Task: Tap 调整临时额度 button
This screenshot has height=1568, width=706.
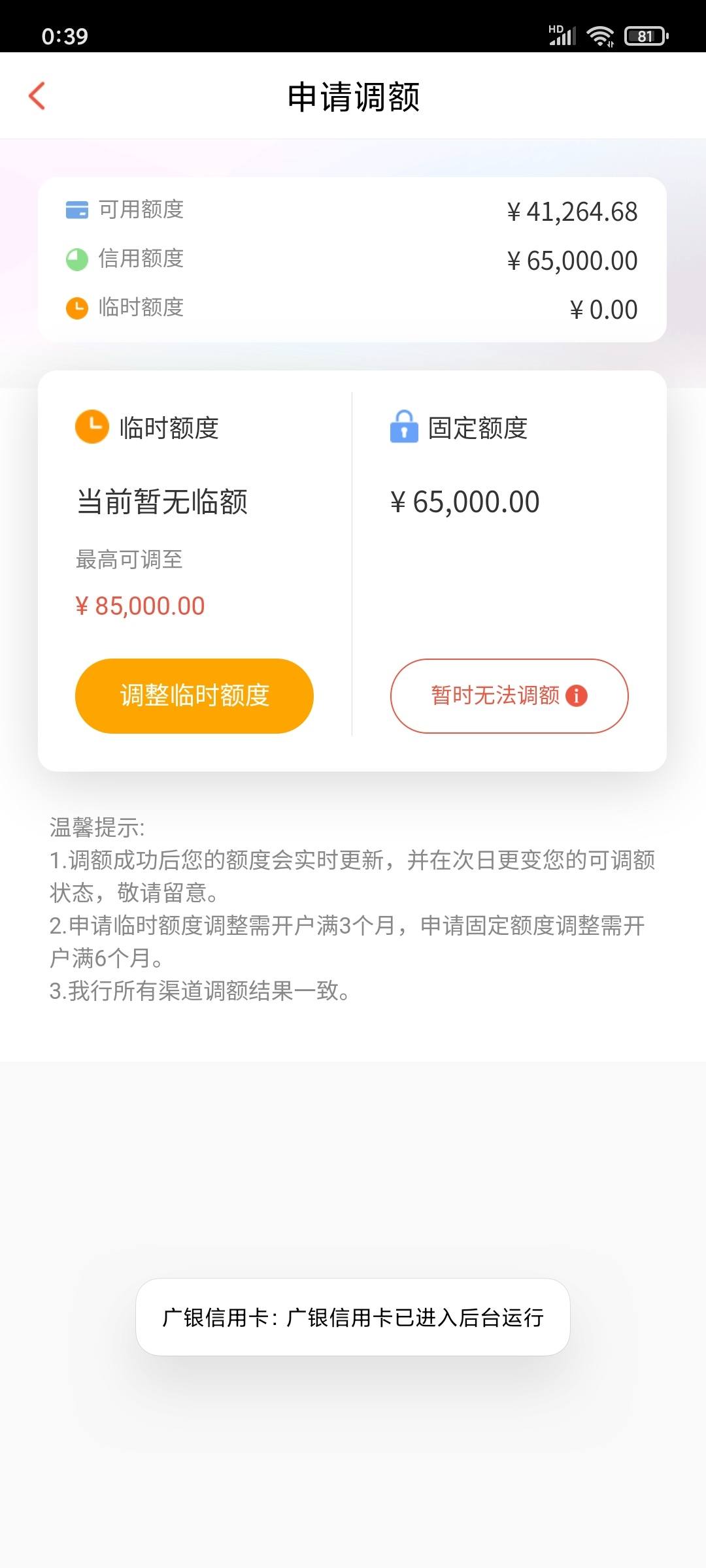Action: [194, 696]
